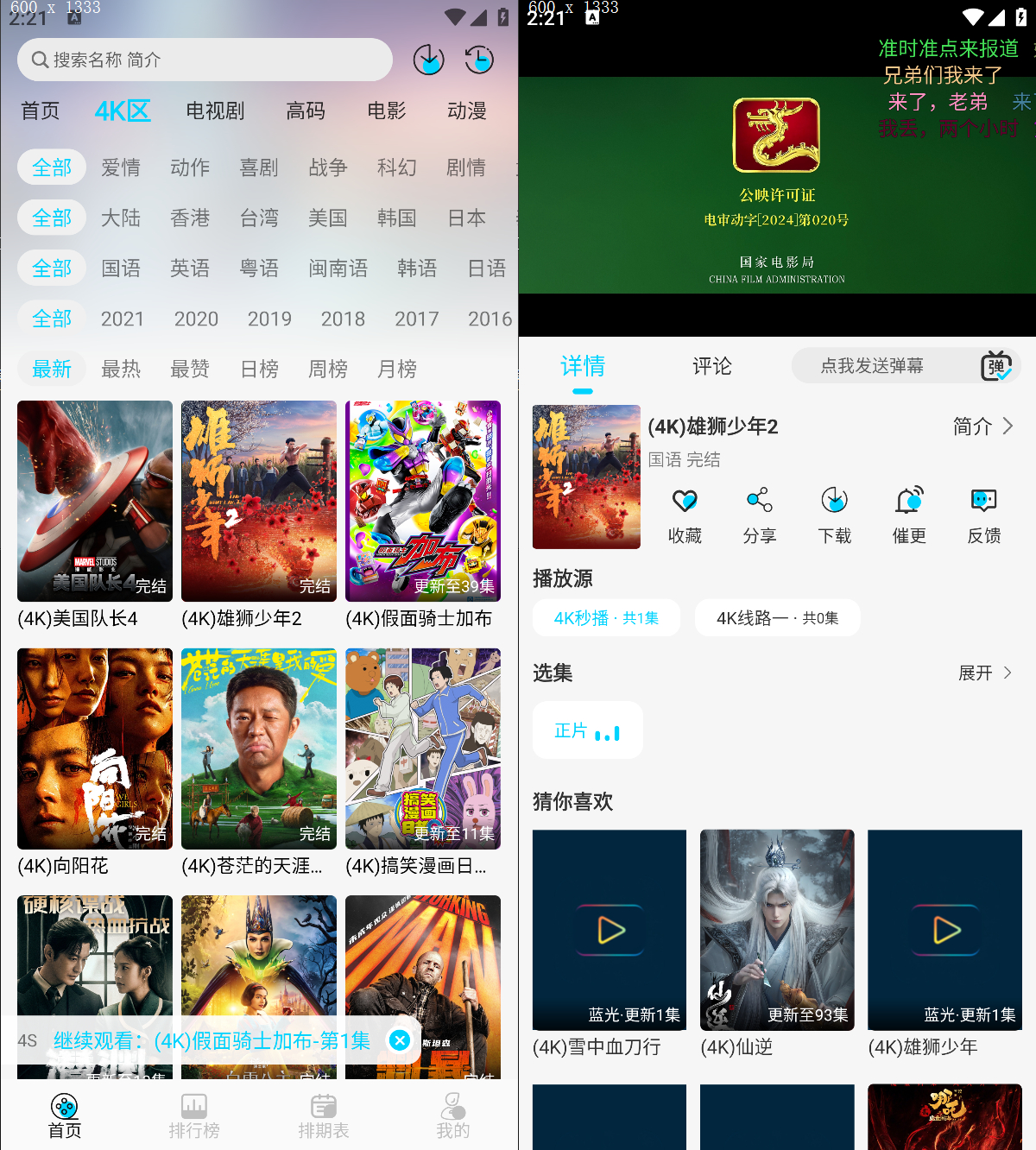Open the 电视剧 category tab
The width and height of the screenshot is (1036, 1150).
pos(215,111)
